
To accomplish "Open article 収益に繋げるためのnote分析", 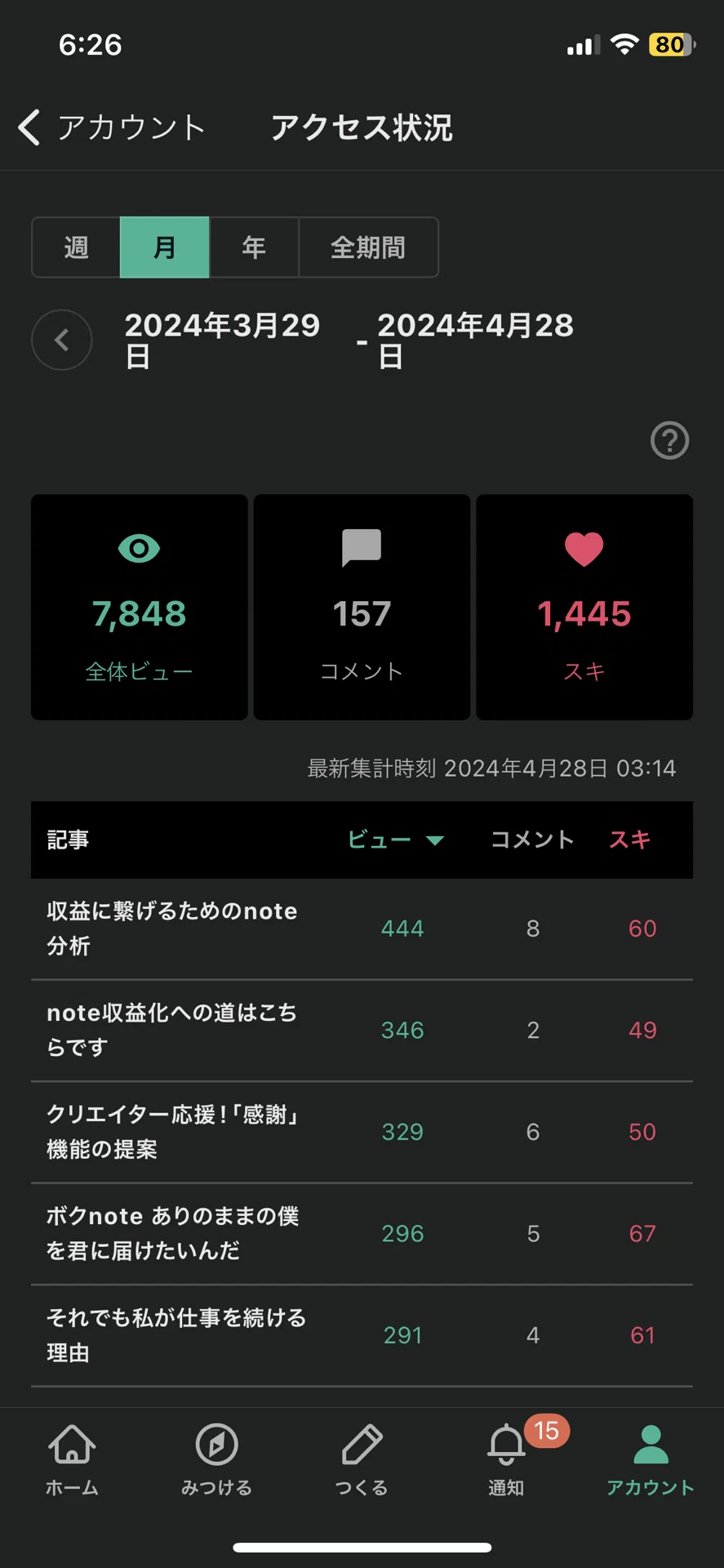I will coord(362,929).
